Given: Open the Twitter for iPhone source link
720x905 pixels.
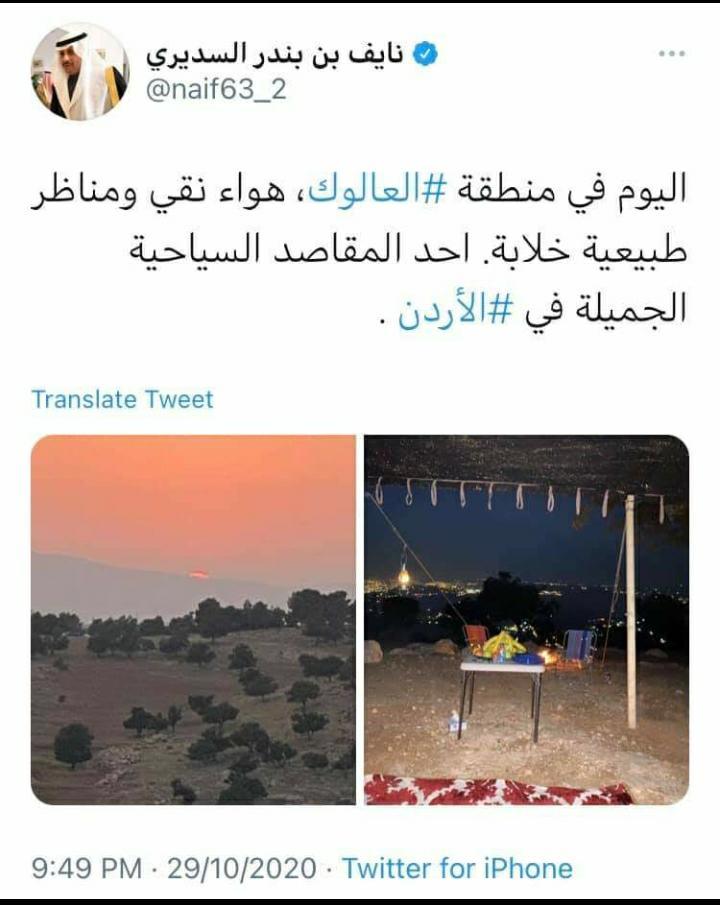Looking at the screenshot, I should pos(457,867).
